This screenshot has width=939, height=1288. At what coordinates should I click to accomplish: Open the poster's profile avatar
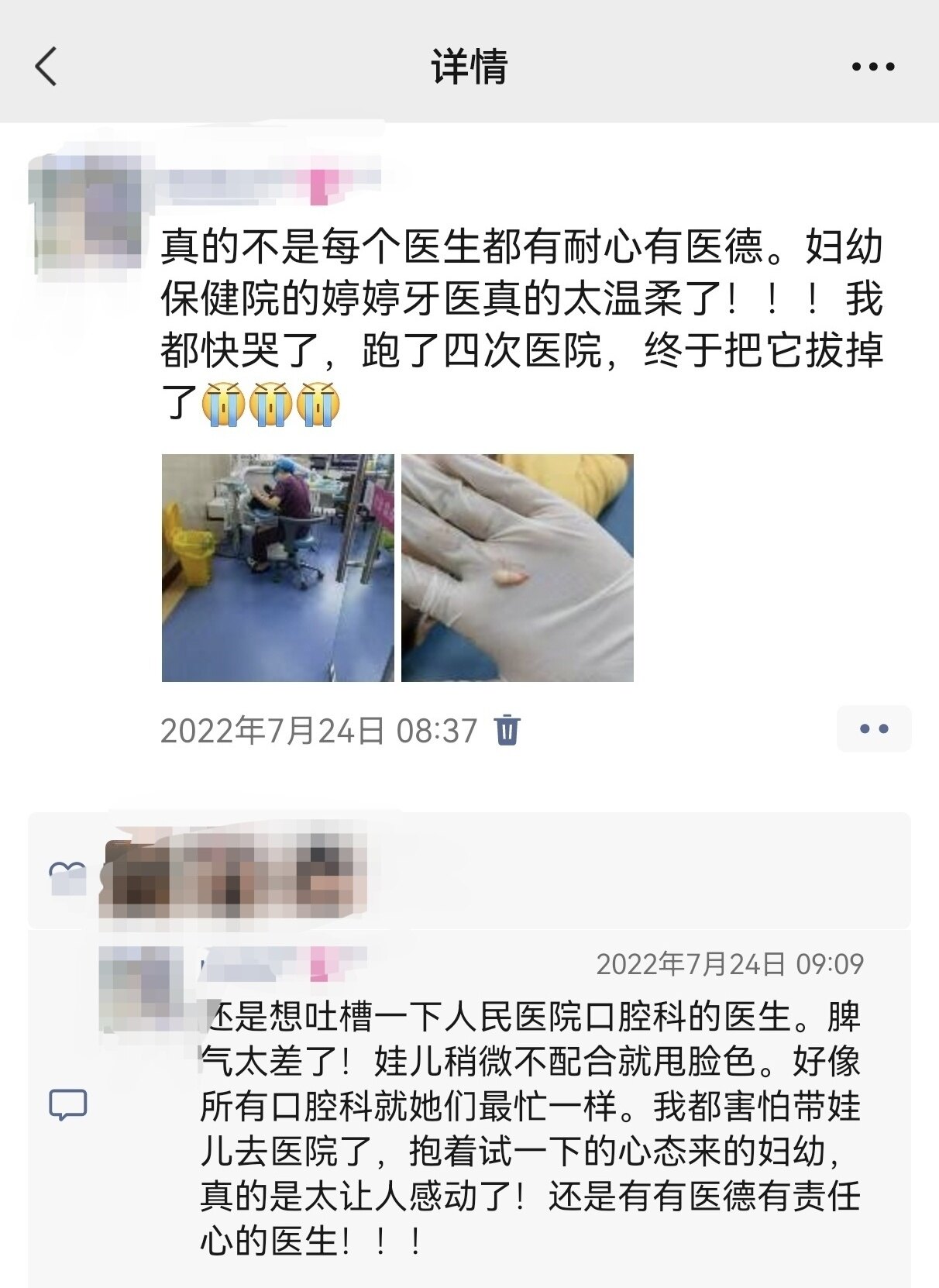(x=87, y=211)
